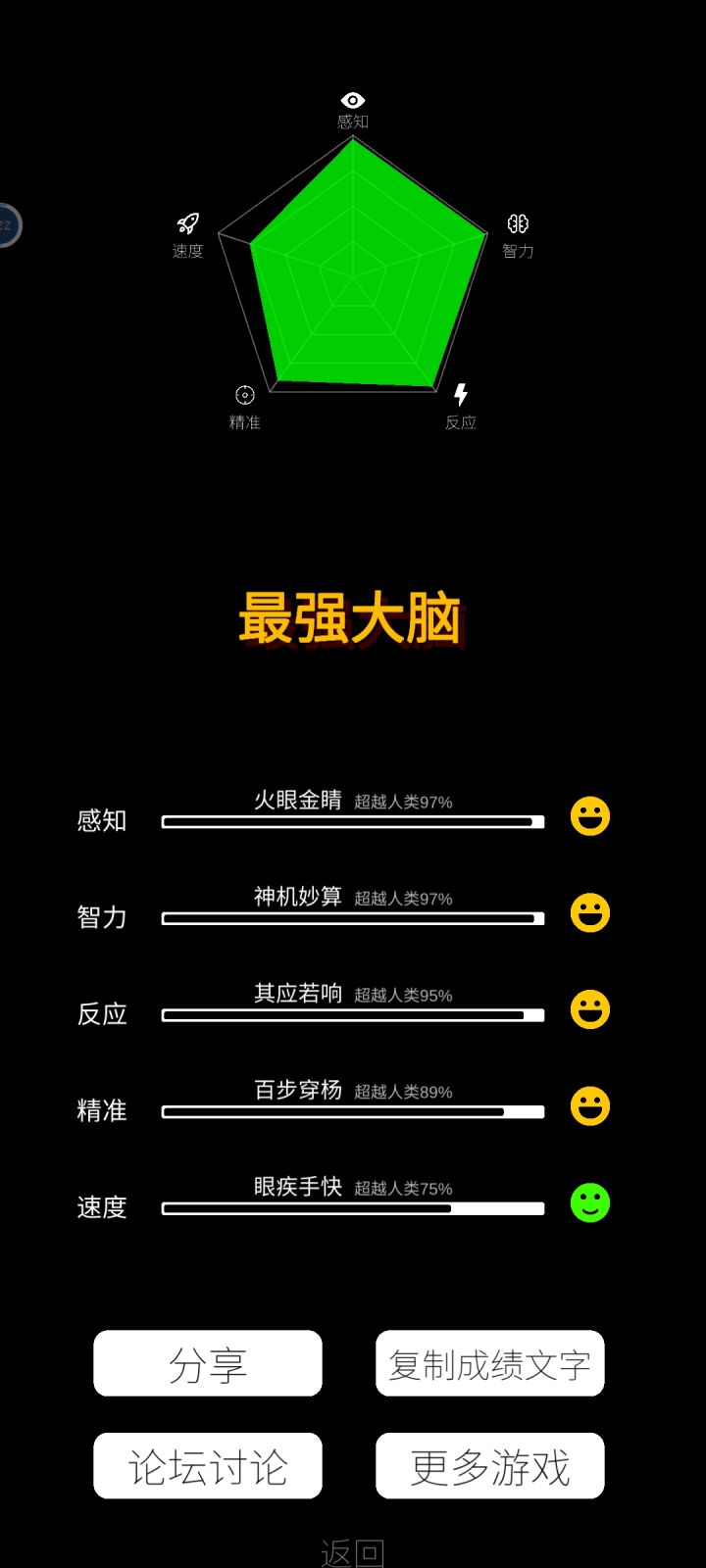Select the brain icon next to 智力
This screenshot has width=706, height=1568.
click(519, 223)
